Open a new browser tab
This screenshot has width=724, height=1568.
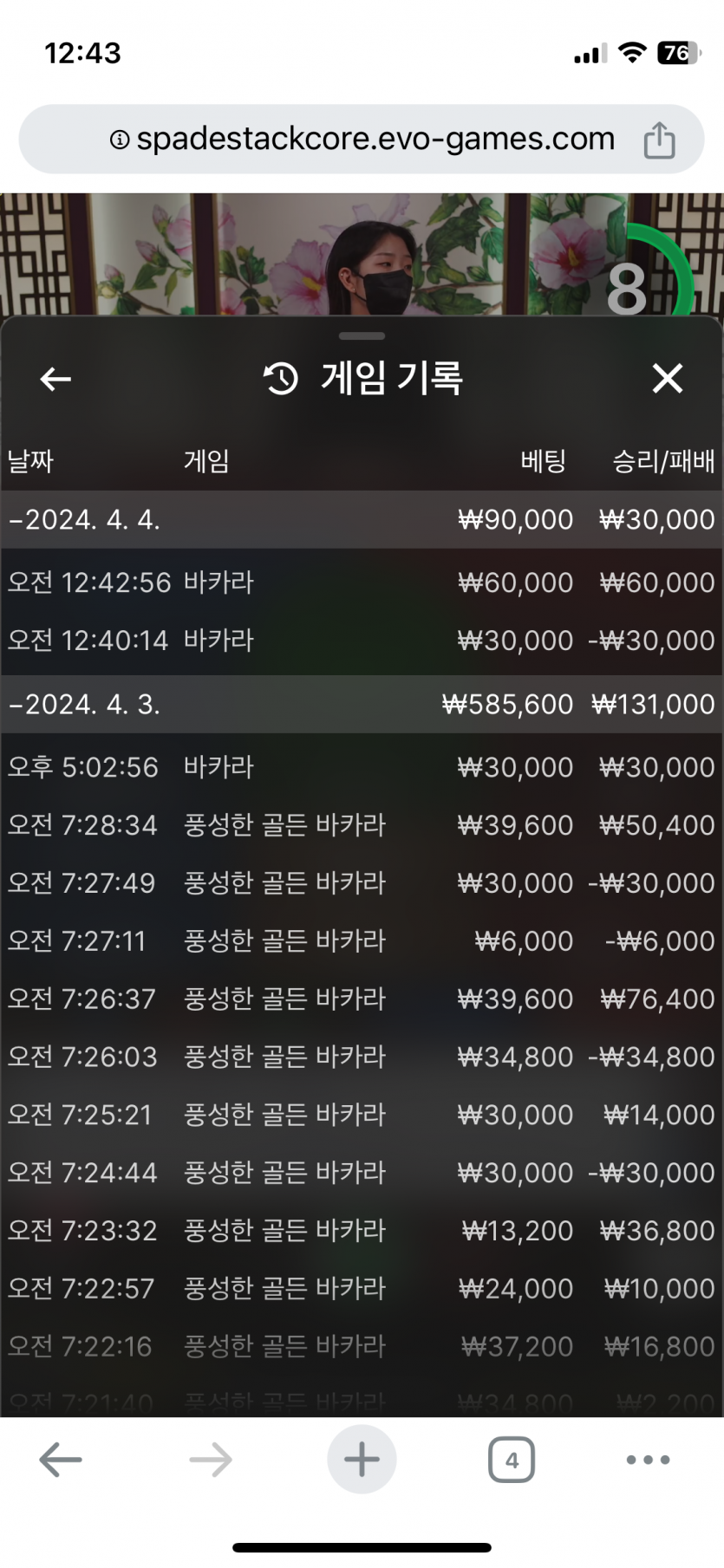[362, 1460]
